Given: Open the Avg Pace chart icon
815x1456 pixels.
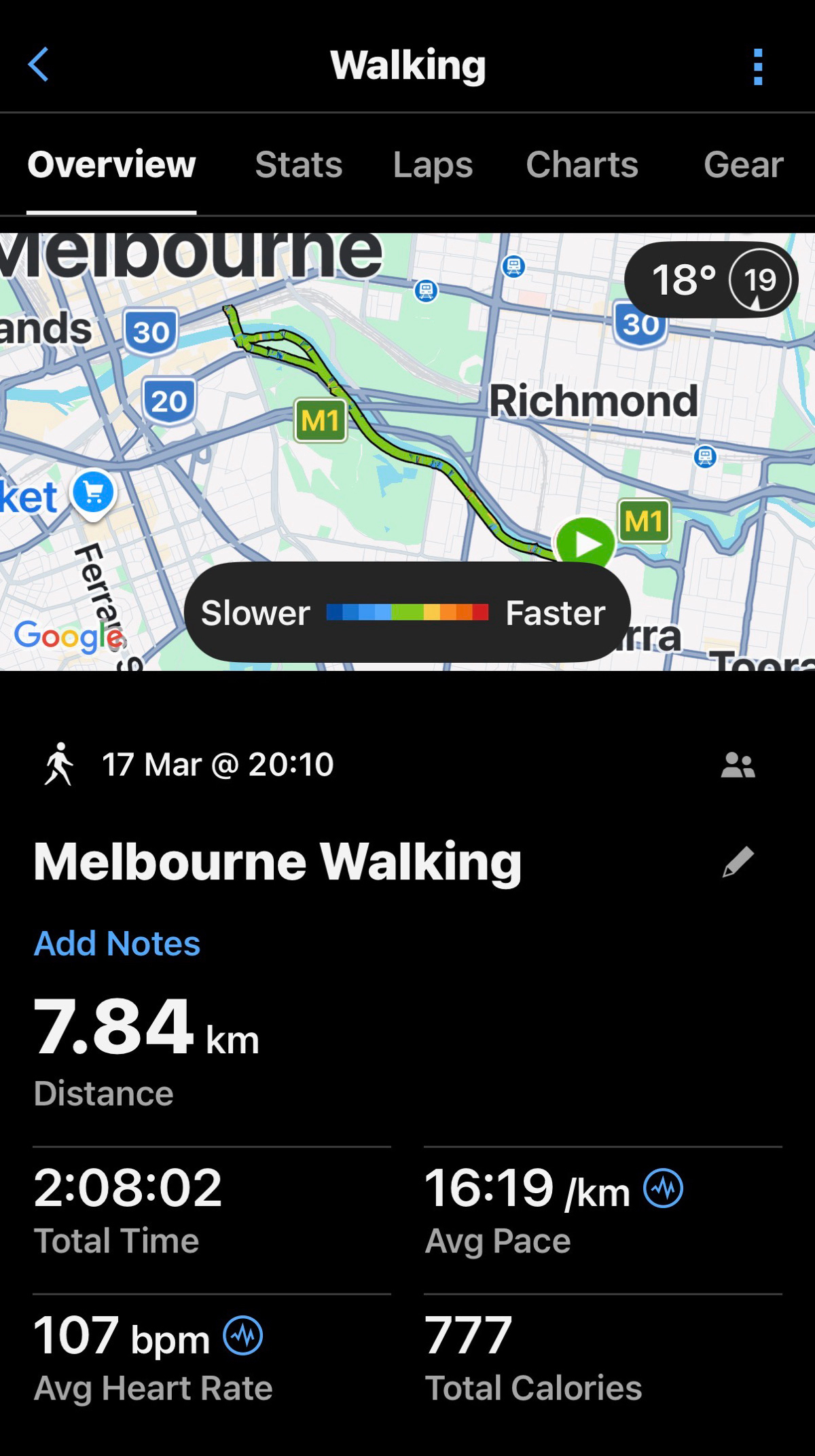Looking at the screenshot, I should click(x=663, y=1188).
